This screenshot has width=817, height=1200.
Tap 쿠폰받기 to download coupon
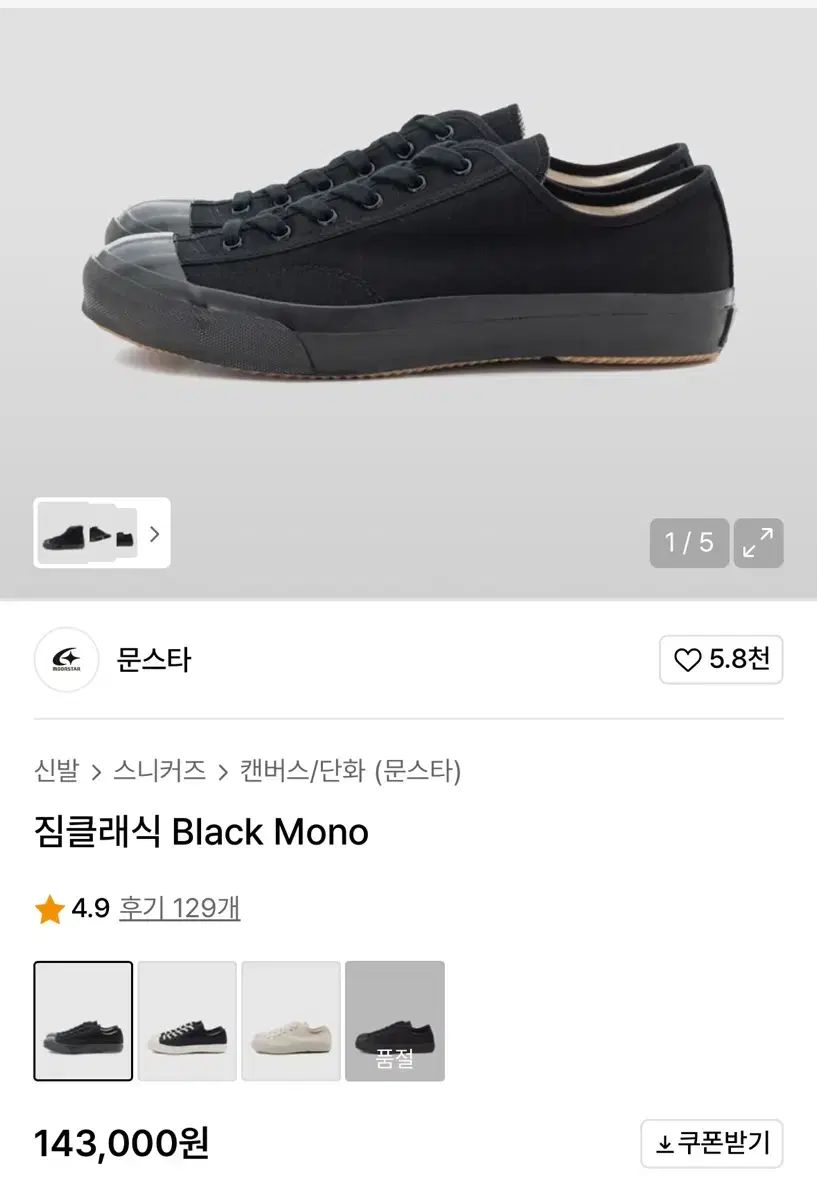[712, 1144]
